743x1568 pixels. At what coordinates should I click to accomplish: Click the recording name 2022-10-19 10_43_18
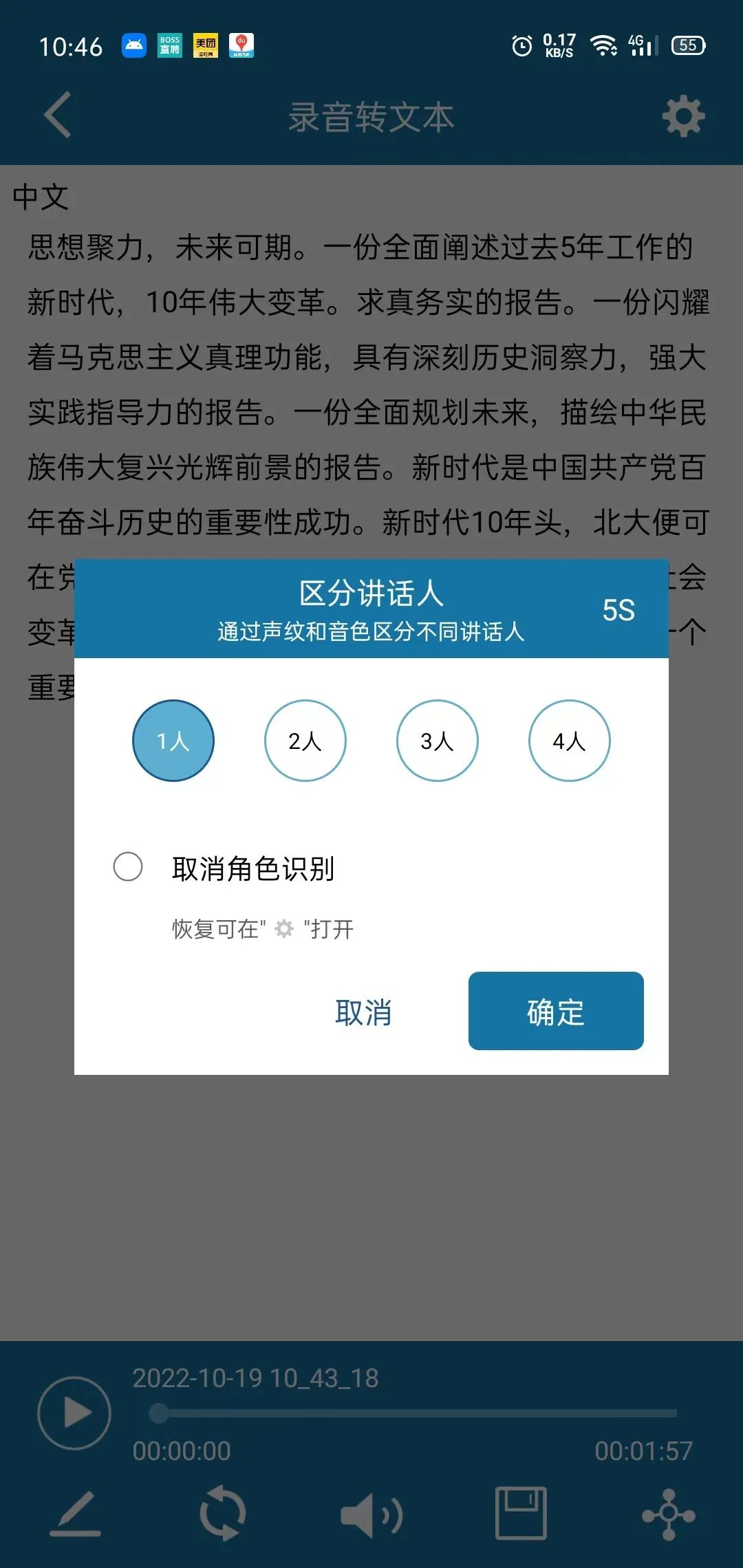pos(255,1378)
